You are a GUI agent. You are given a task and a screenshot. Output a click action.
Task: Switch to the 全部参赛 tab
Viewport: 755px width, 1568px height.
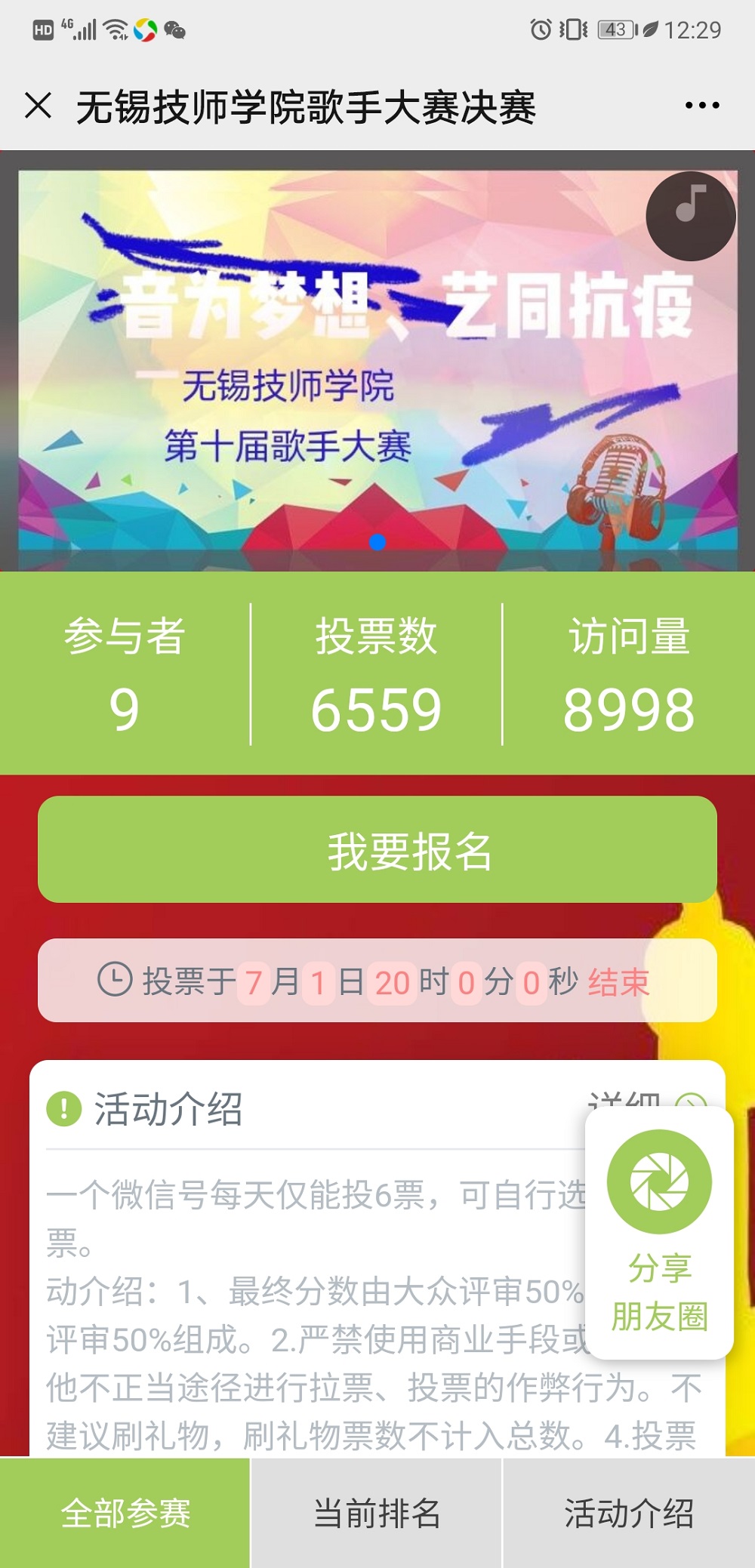[x=125, y=1513]
